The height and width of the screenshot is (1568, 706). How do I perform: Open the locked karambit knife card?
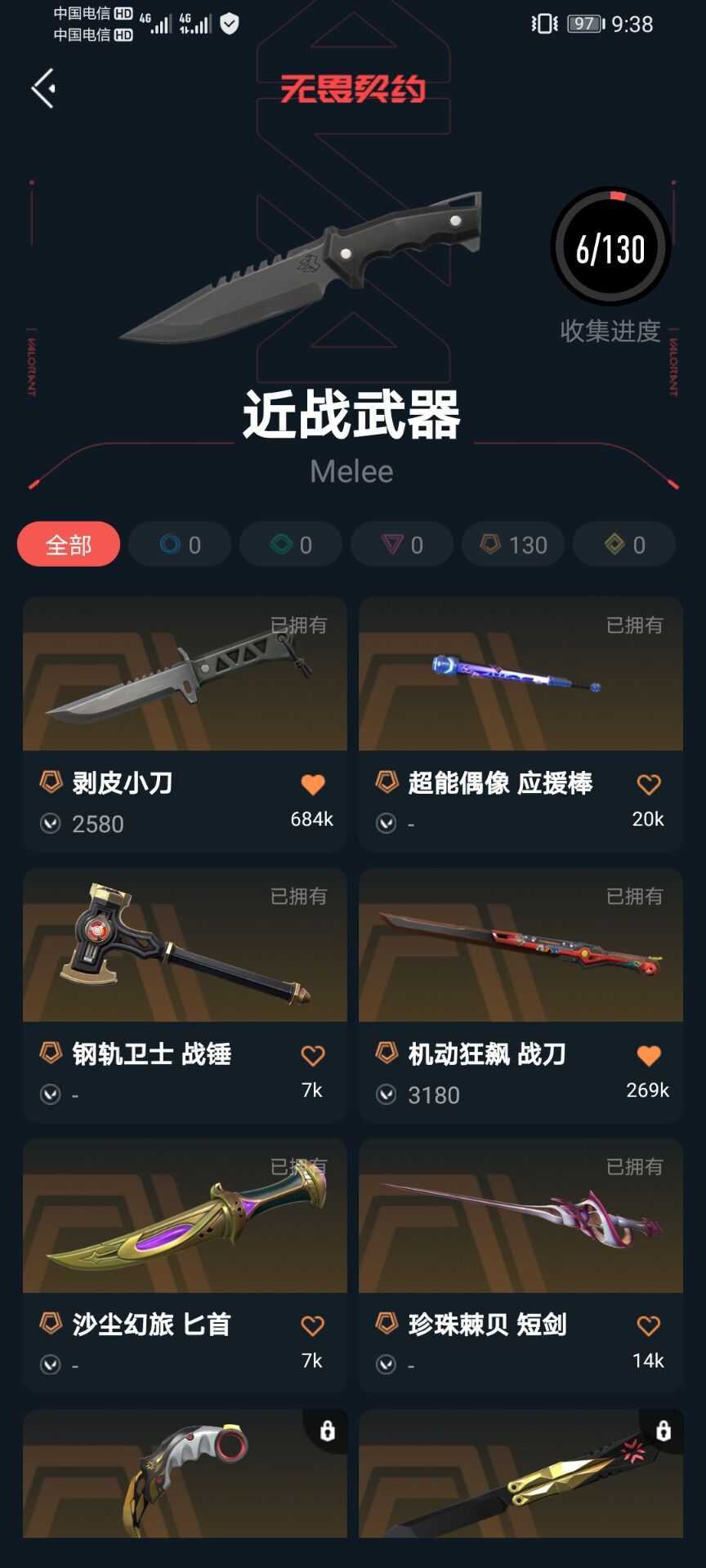pyautogui.click(x=185, y=1474)
